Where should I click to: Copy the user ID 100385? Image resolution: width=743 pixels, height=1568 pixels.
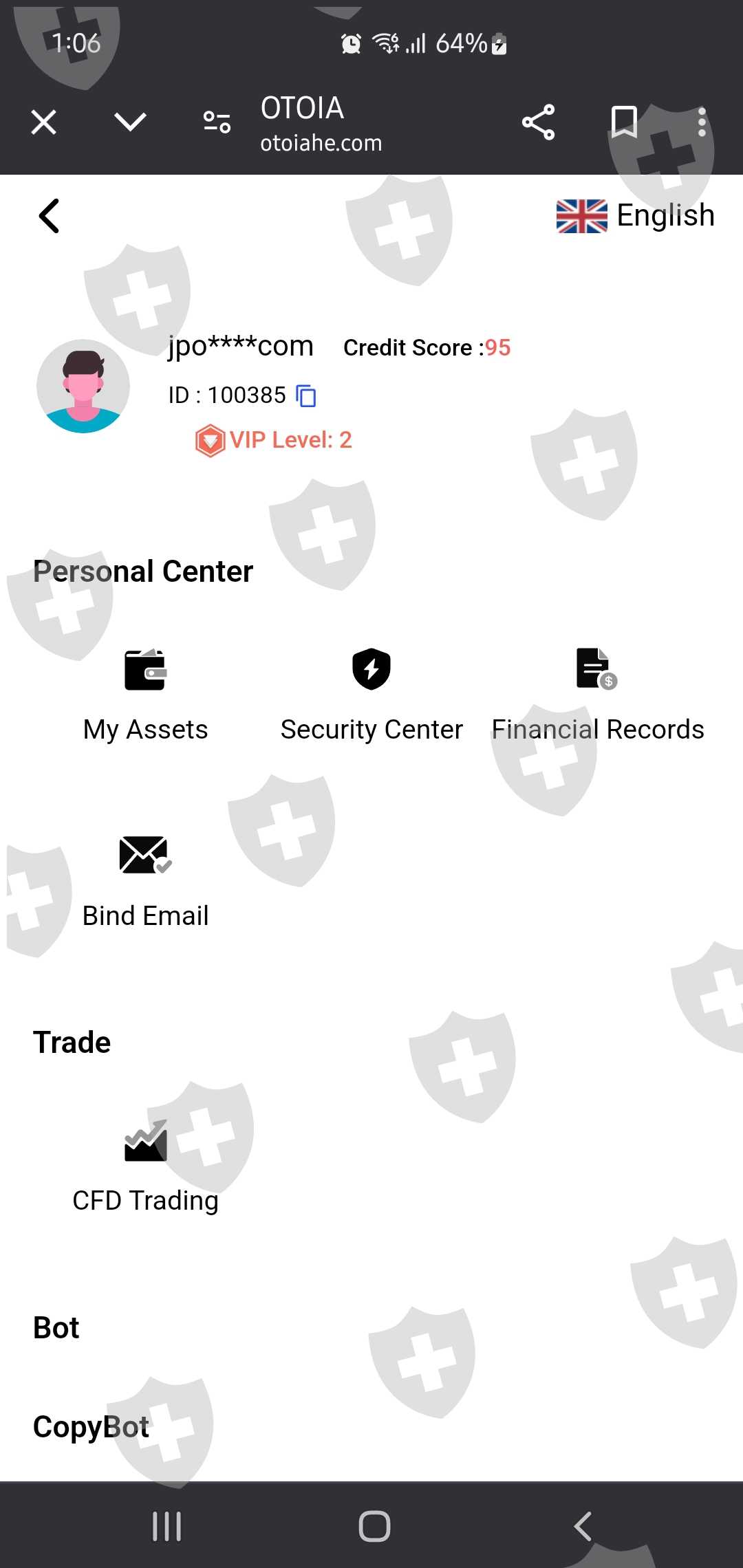pos(306,396)
